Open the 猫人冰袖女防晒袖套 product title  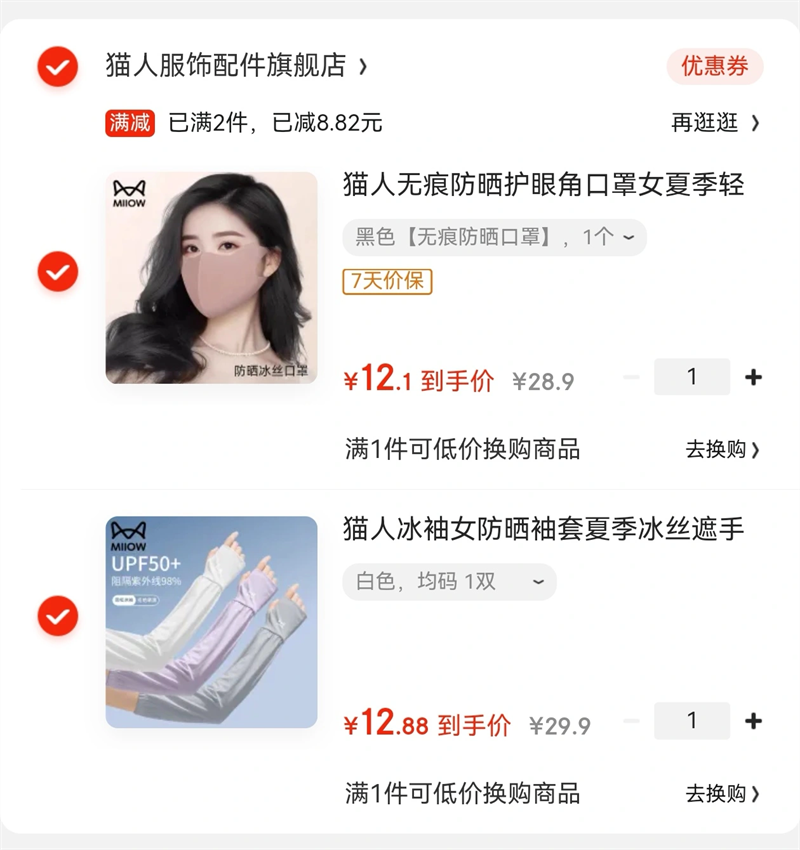[544, 529]
